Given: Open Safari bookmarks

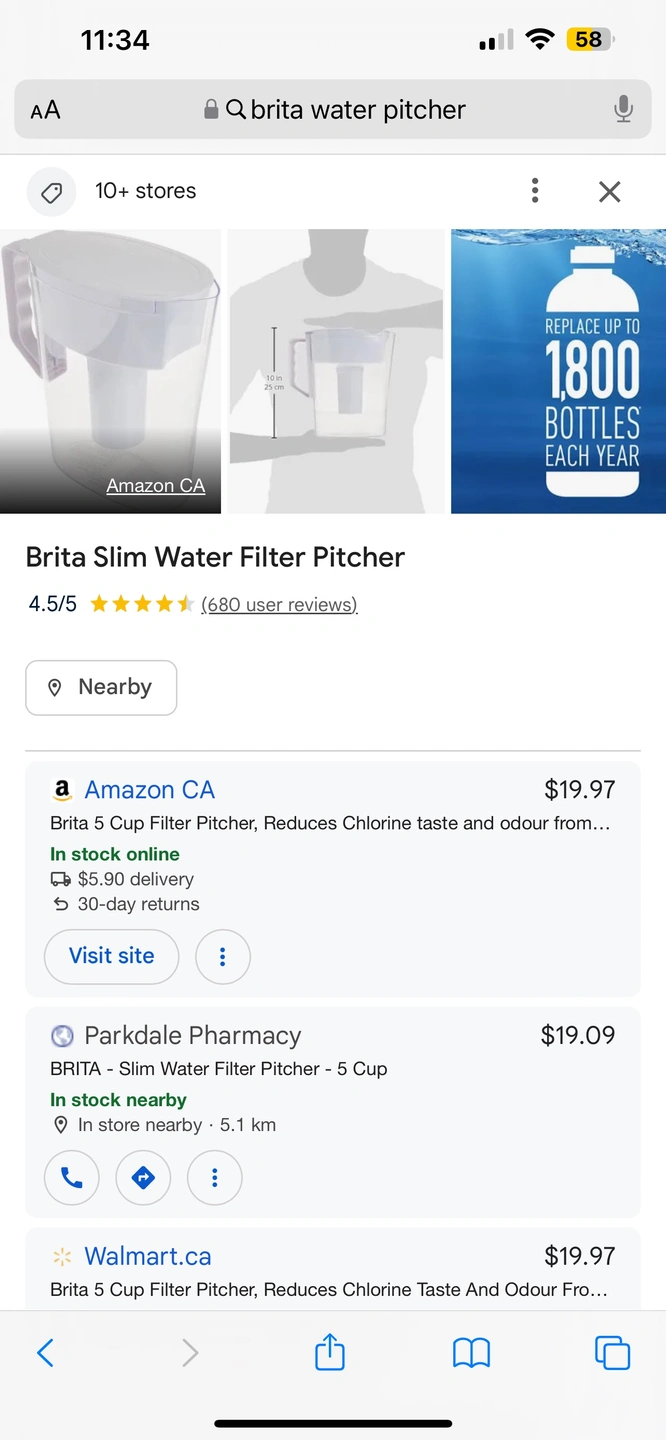Looking at the screenshot, I should pos(471,1353).
